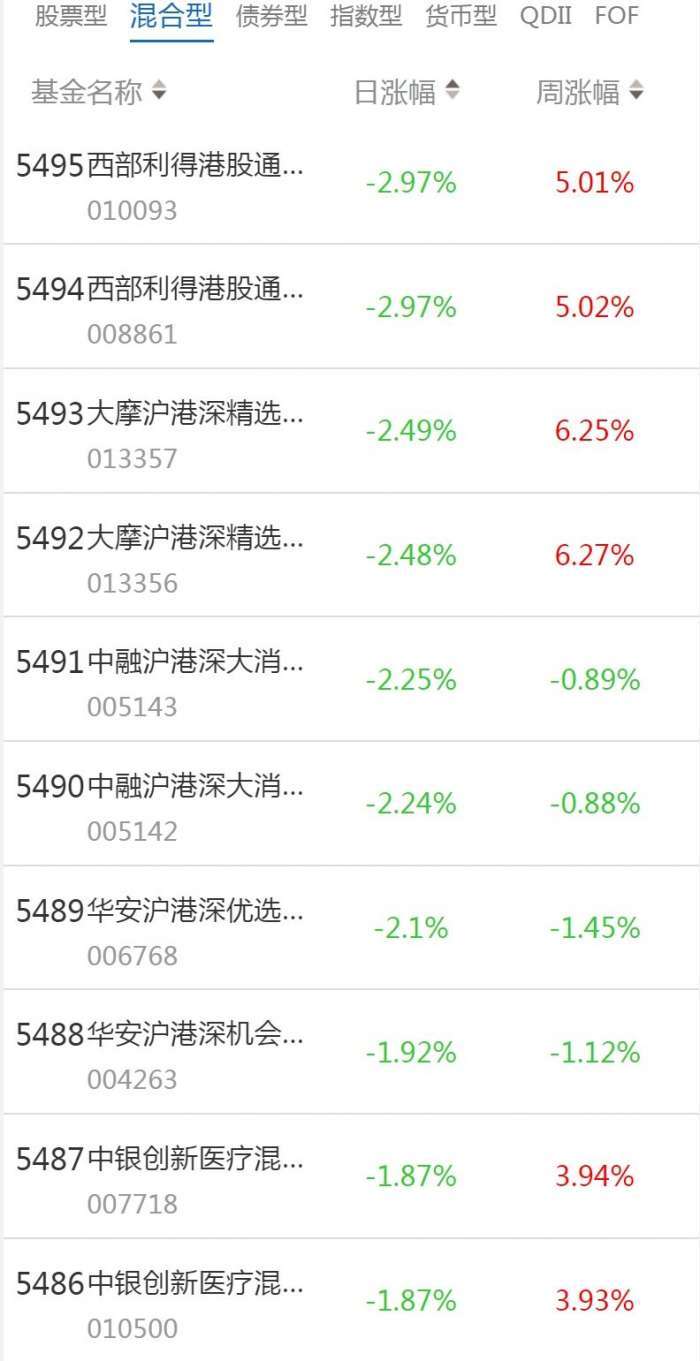The width and height of the screenshot is (700, 1361).
Task: Open fund 005143 中融沪港深大消
Action: (160, 679)
